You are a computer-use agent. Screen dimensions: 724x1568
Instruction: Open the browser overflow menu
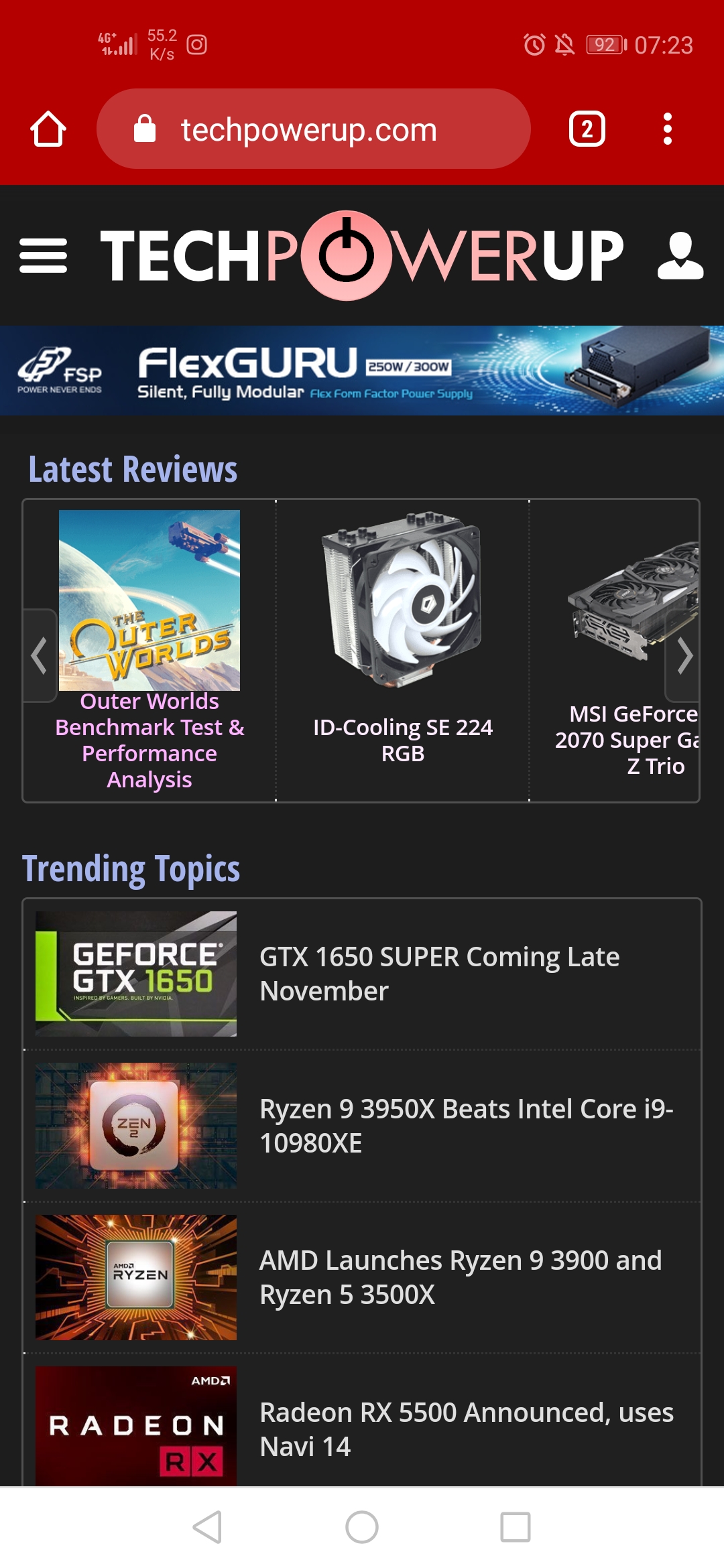point(667,129)
